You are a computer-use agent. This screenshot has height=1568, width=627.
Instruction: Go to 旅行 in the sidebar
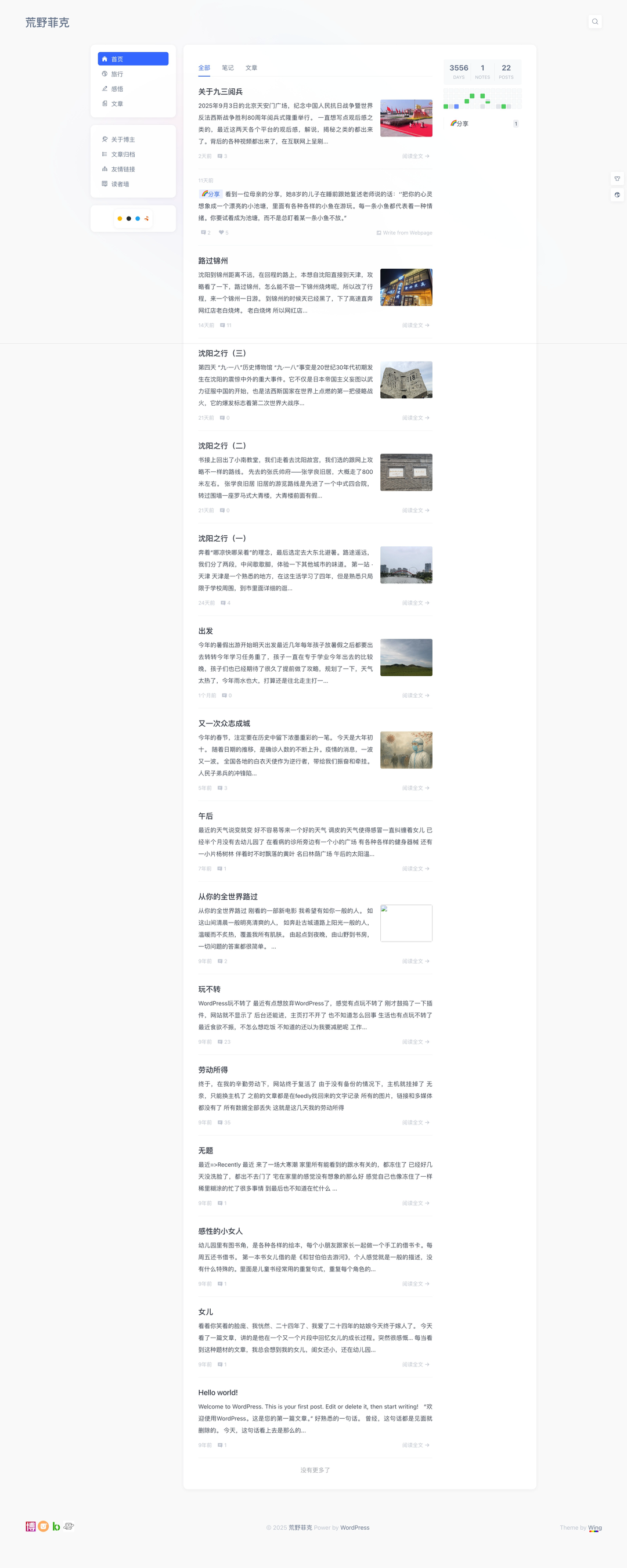point(116,74)
